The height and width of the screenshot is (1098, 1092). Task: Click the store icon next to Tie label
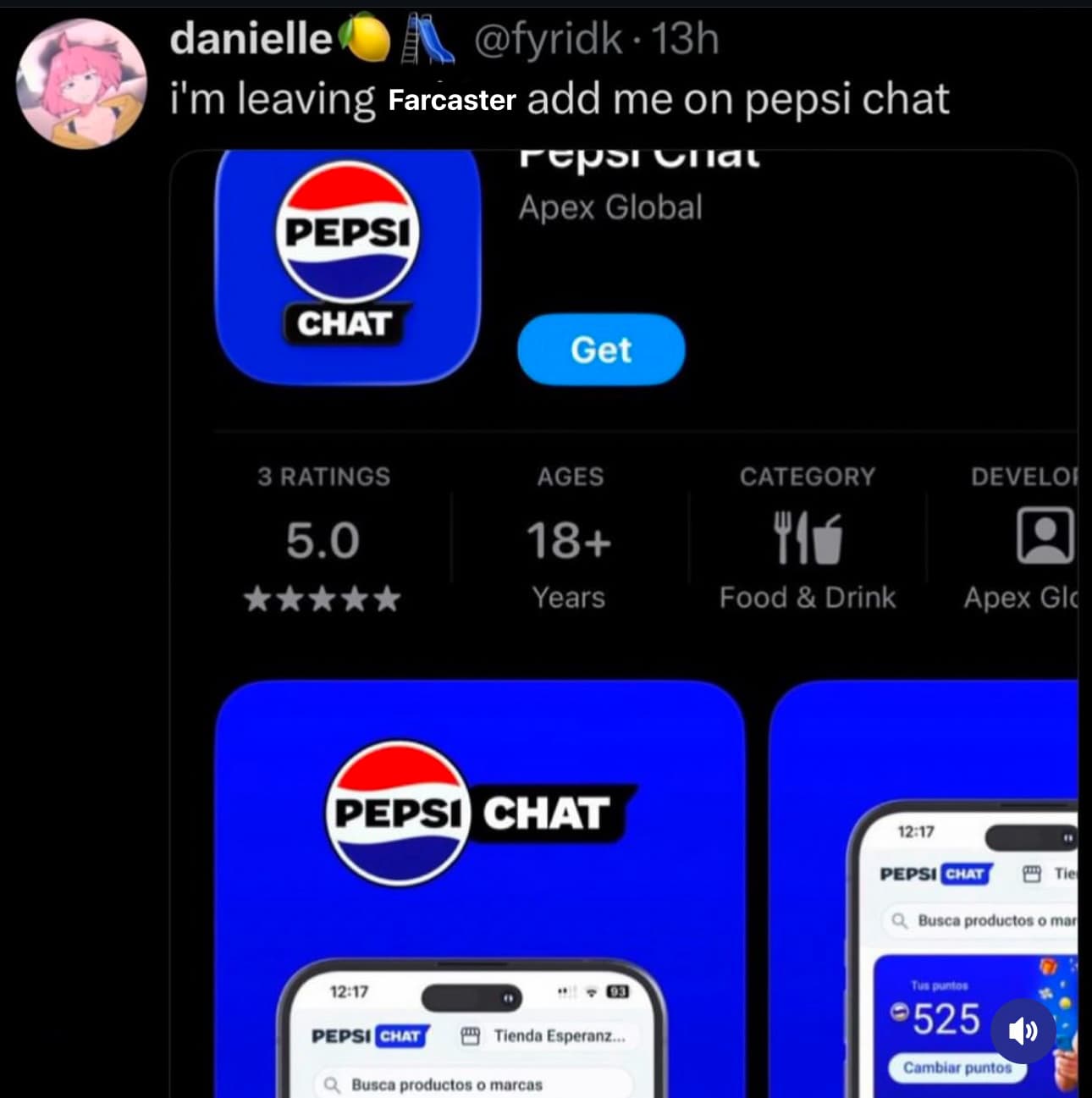1032,874
